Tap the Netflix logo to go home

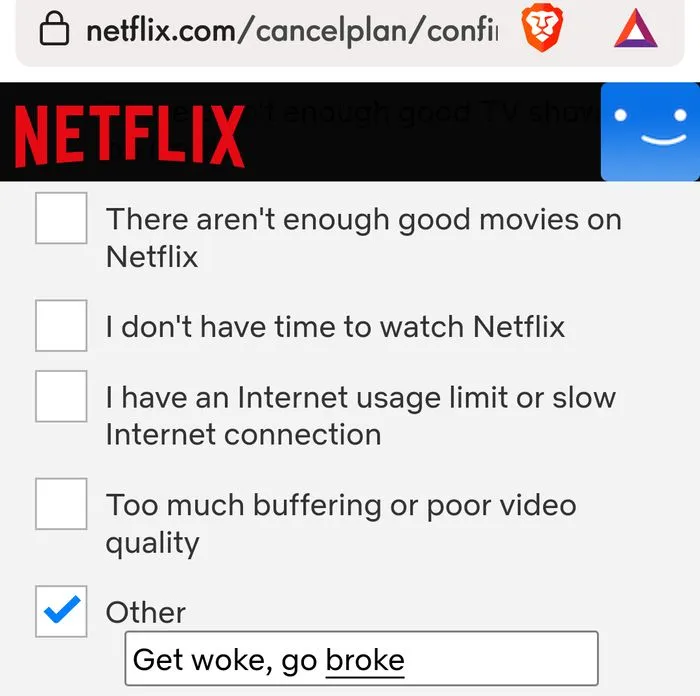pos(130,134)
